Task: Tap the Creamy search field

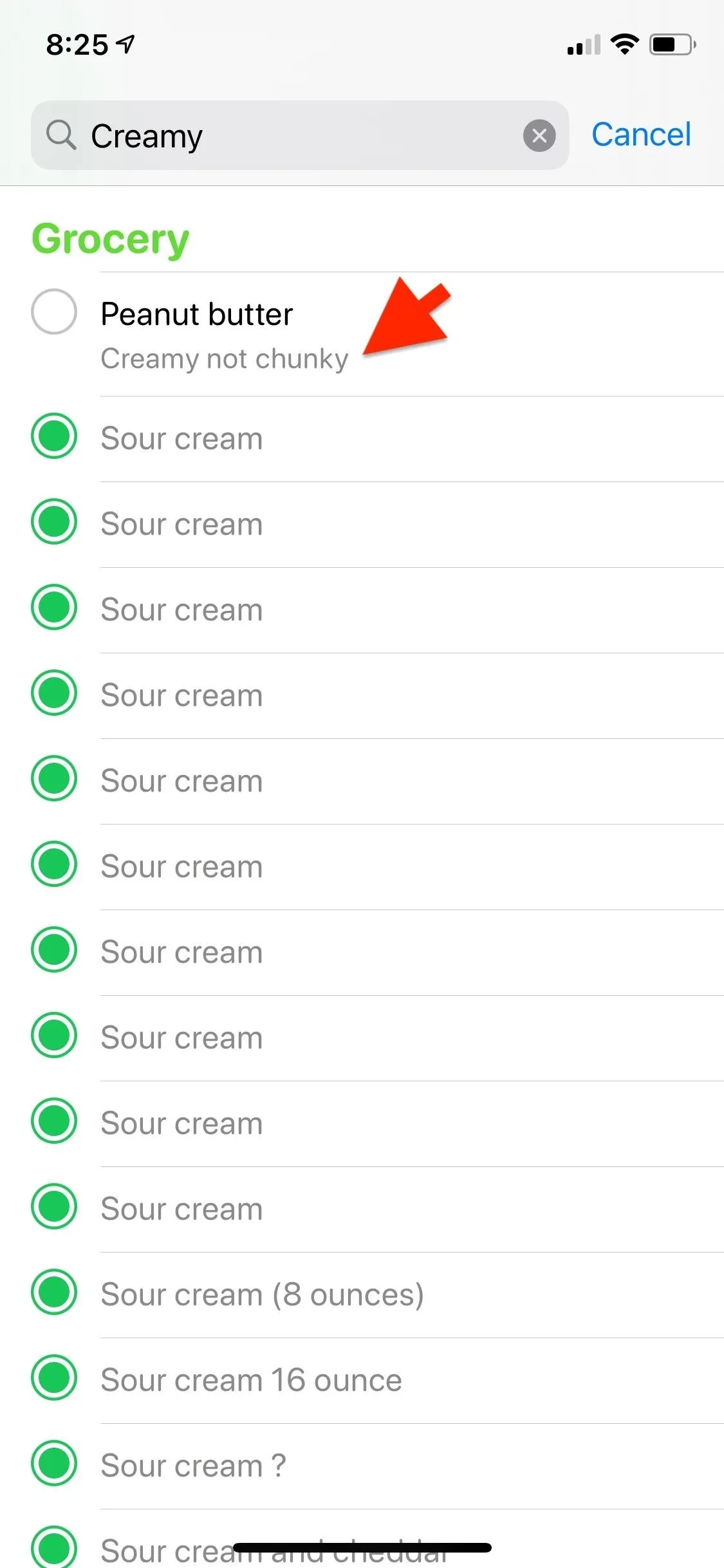Action: click(300, 135)
